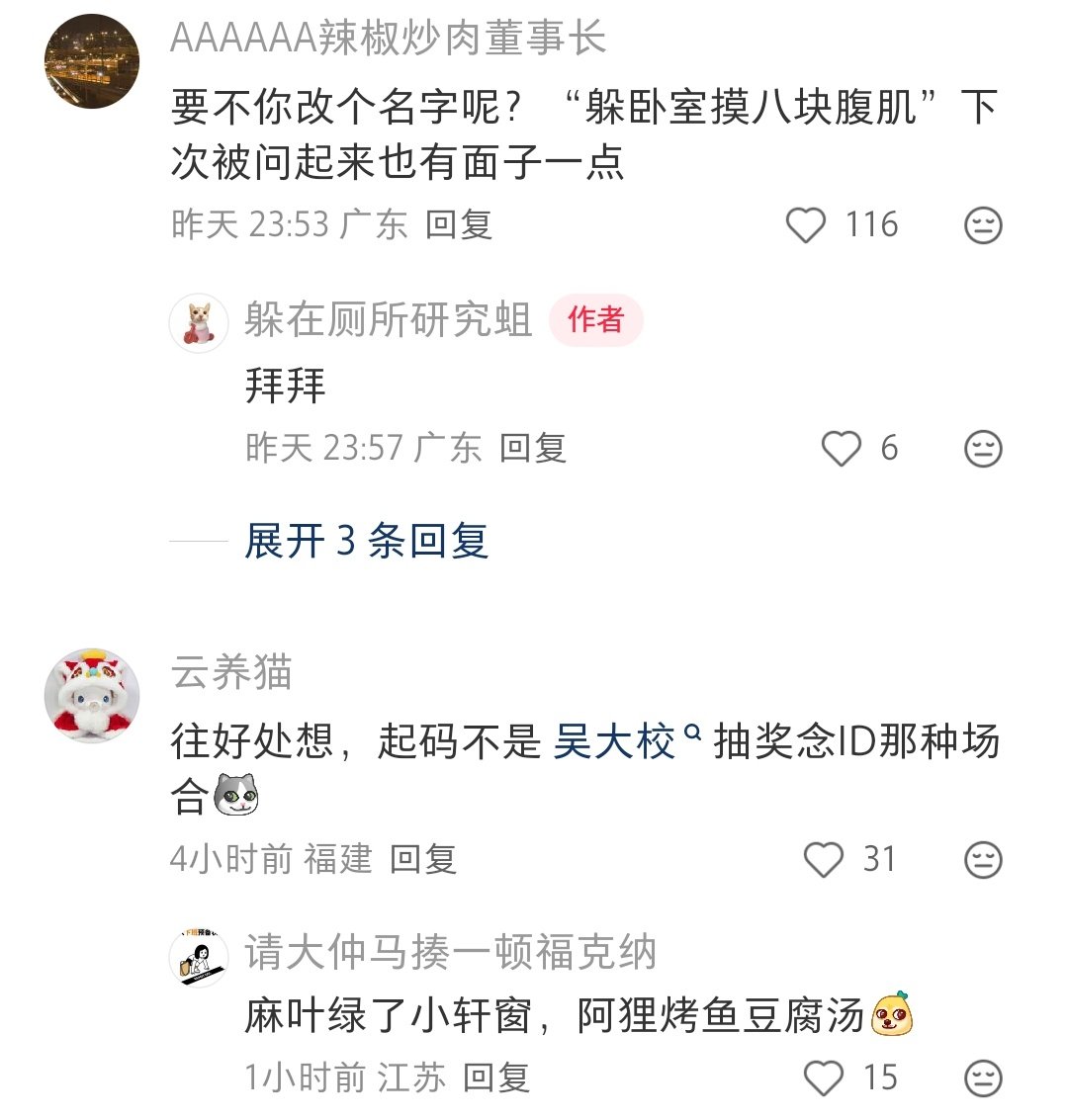
Task: Open the username 云养猫
Action: coord(231,673)
